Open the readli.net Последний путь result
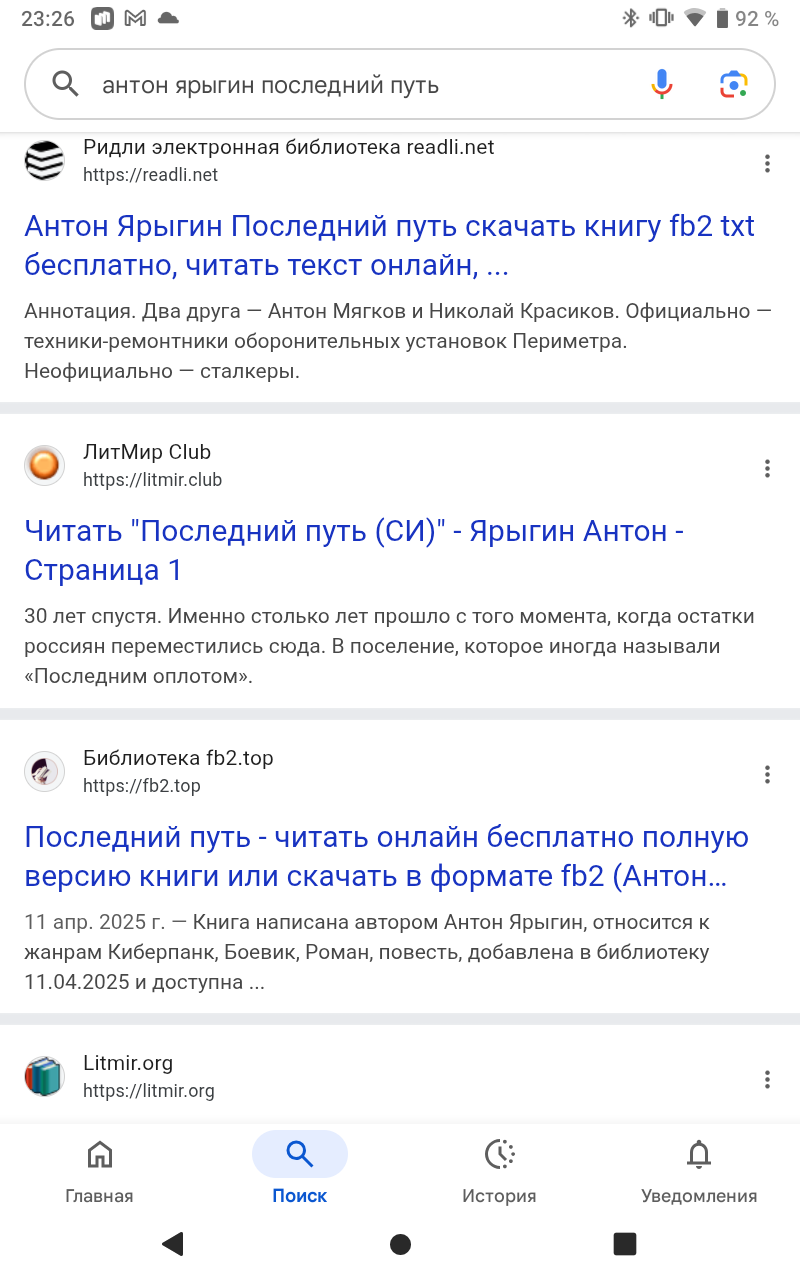 click(x=389, y=246)
